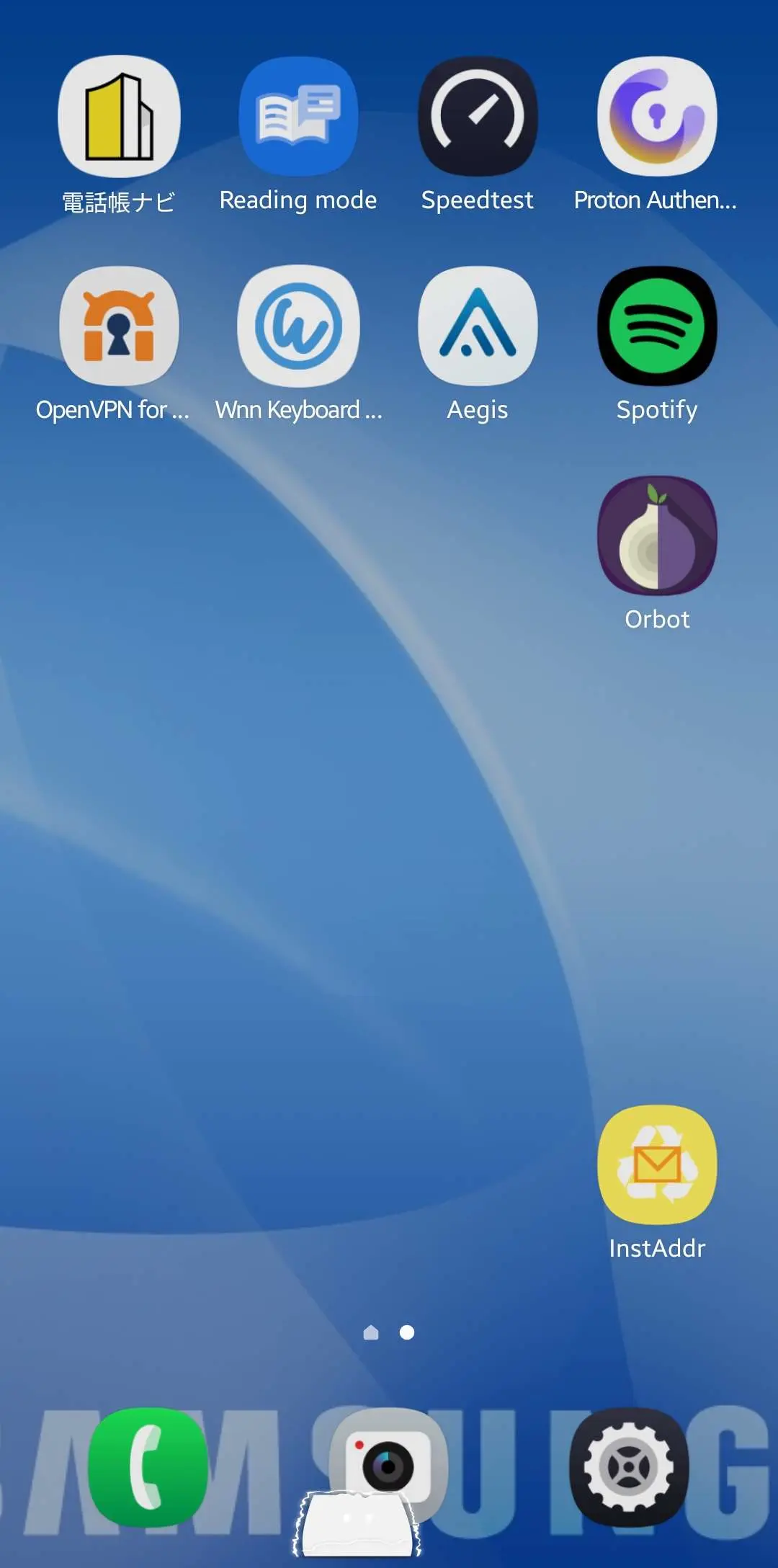Tap the 'Reading mode' label text
778x1568 pixels.
(x=298, y=200)
